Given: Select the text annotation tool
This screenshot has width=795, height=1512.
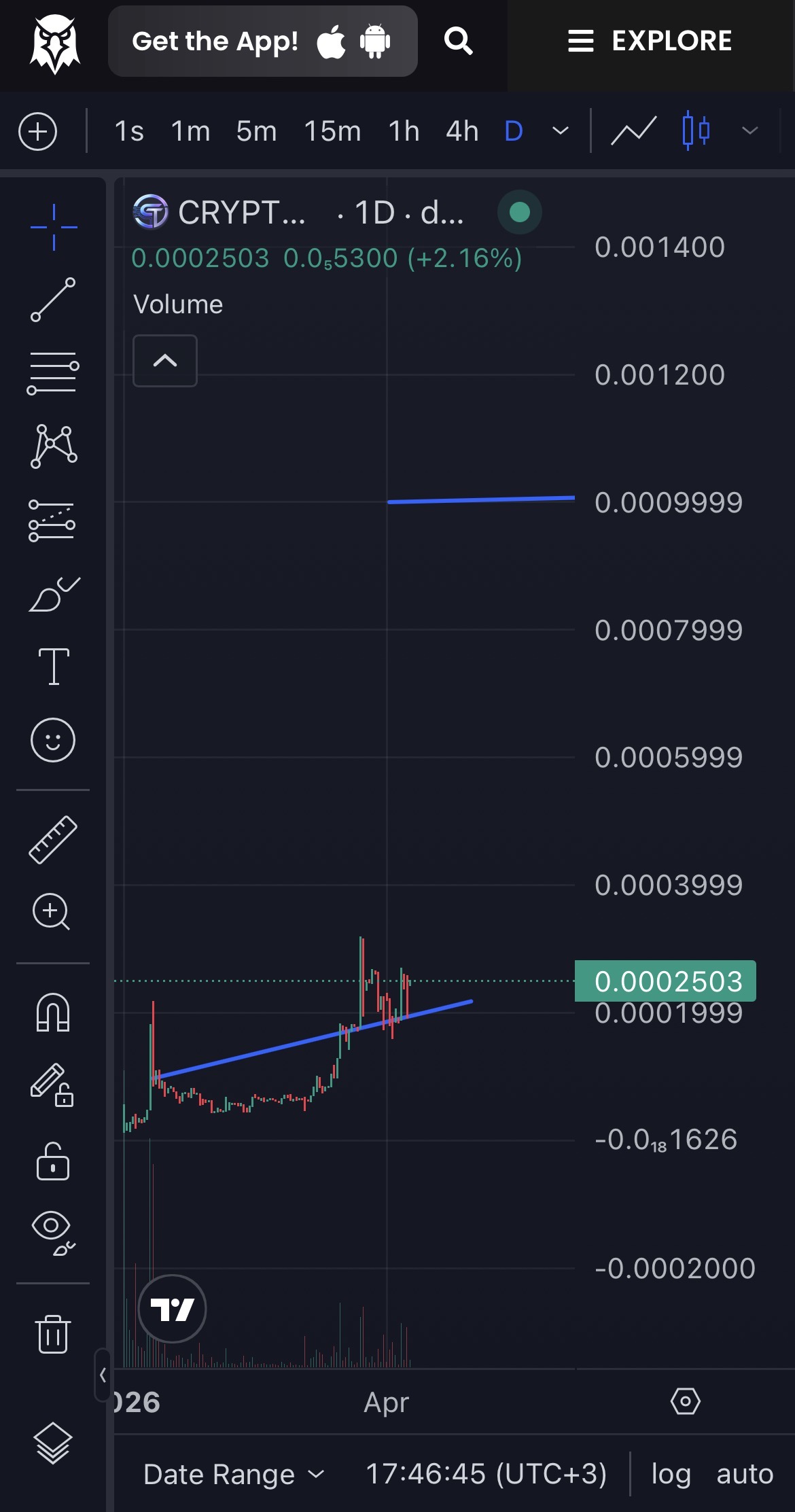Looking at the screenshot, I should 53,666.
